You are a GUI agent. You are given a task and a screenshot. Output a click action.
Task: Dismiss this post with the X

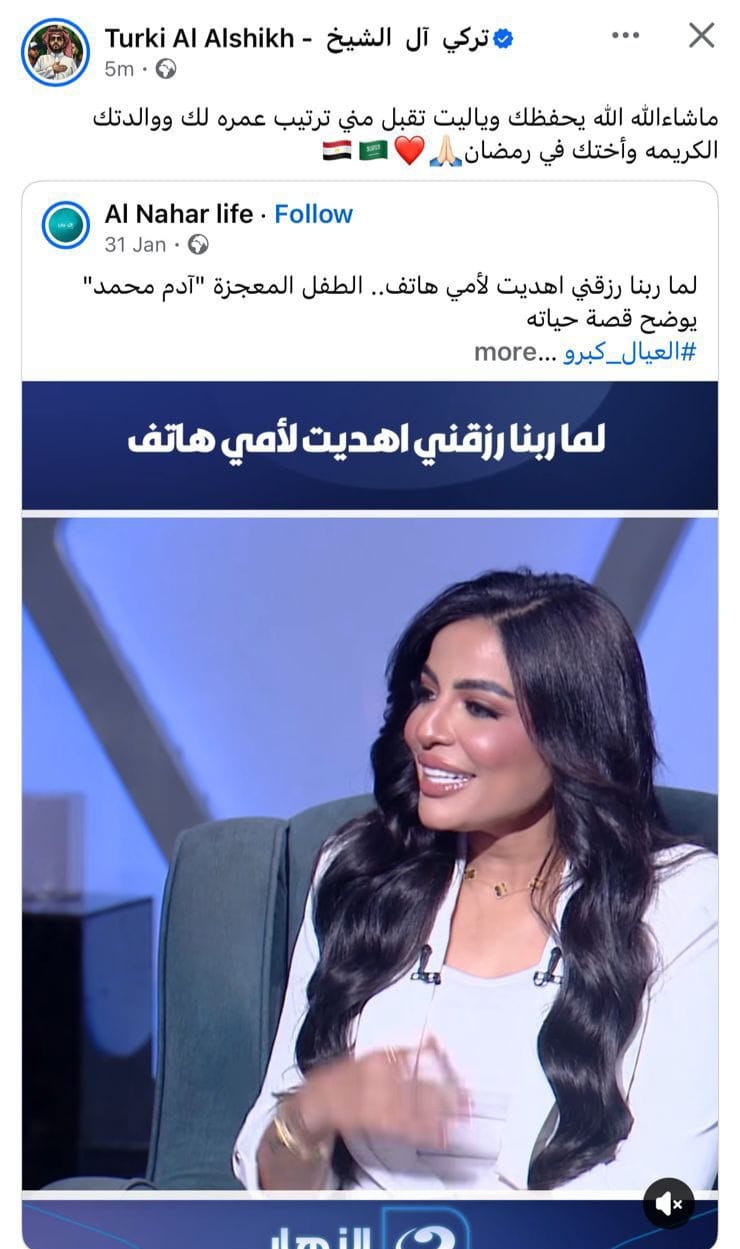(x=702, y=36)
